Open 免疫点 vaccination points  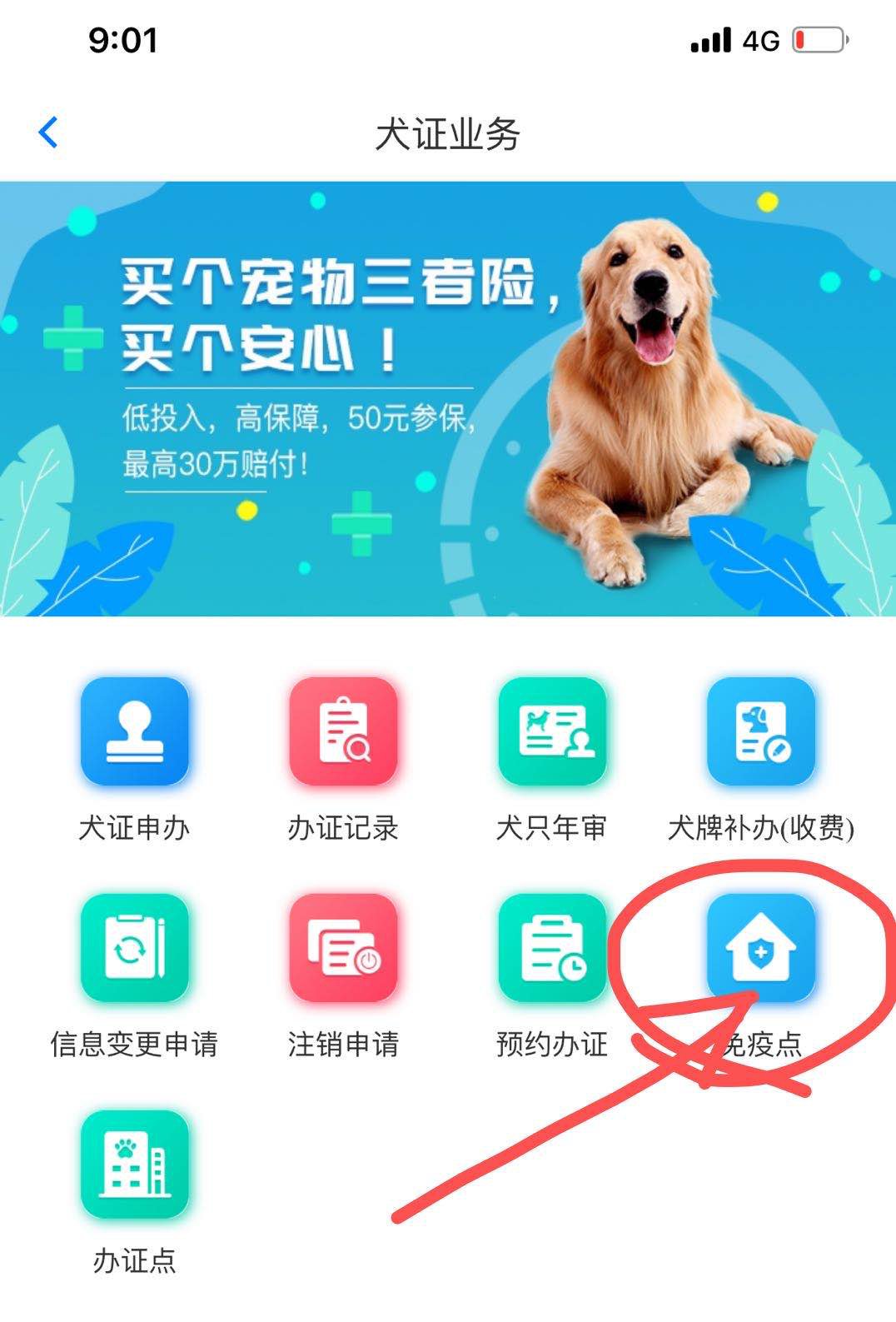pos(760,948)
